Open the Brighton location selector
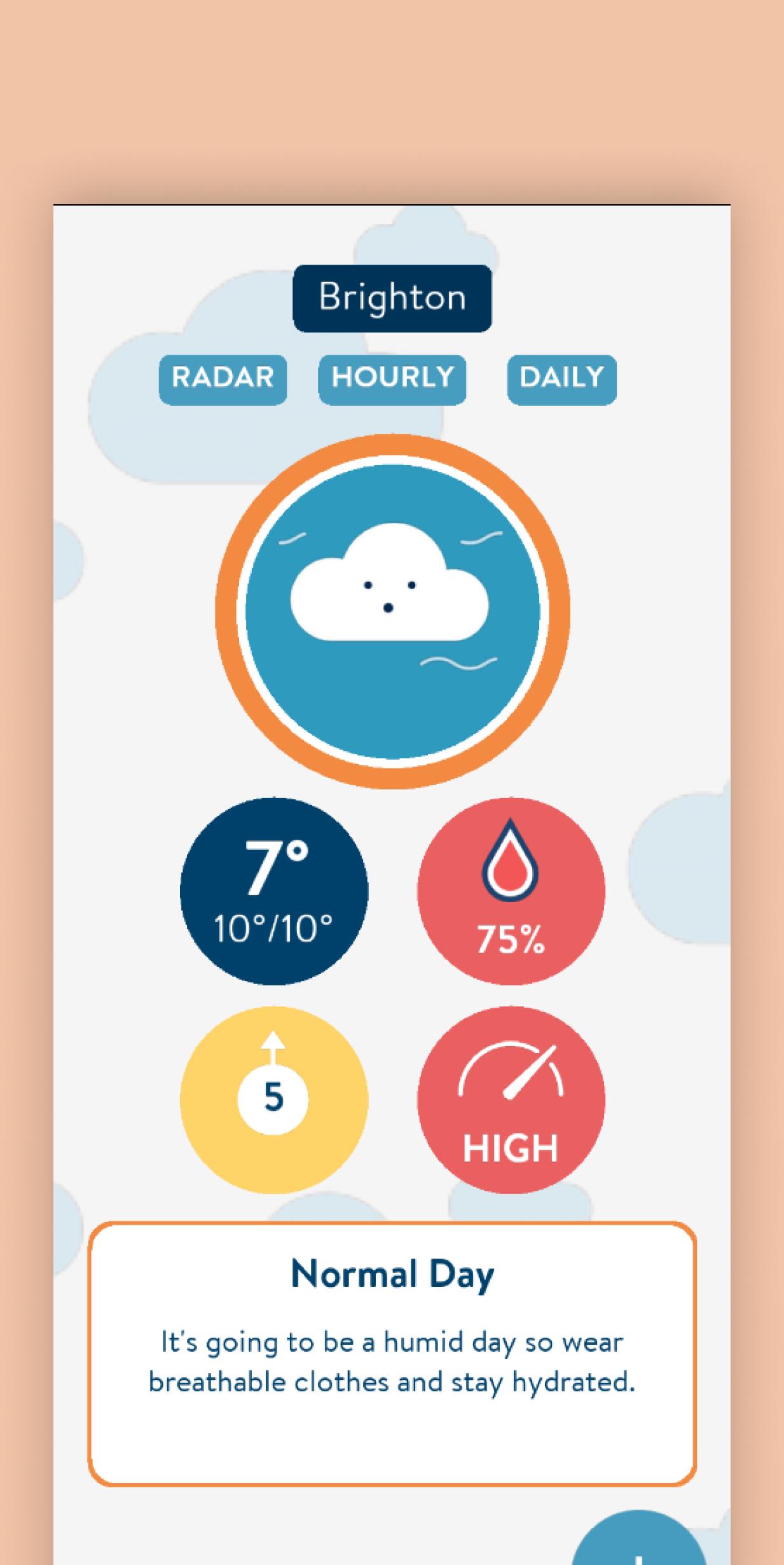784x1565 pixels. 392,298
